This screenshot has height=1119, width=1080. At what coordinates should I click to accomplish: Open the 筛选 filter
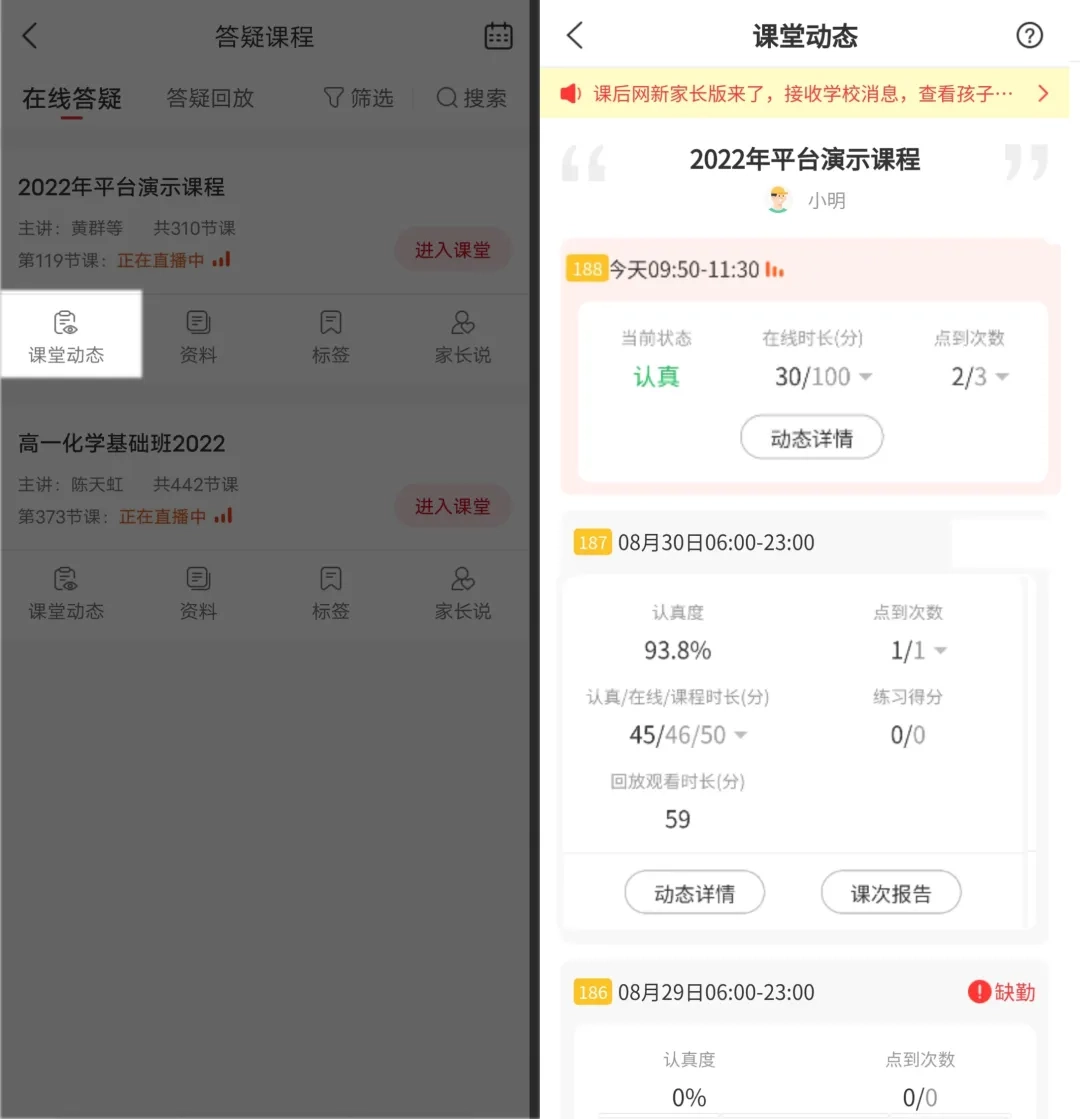pyautogui.click(x=358, y=98)
